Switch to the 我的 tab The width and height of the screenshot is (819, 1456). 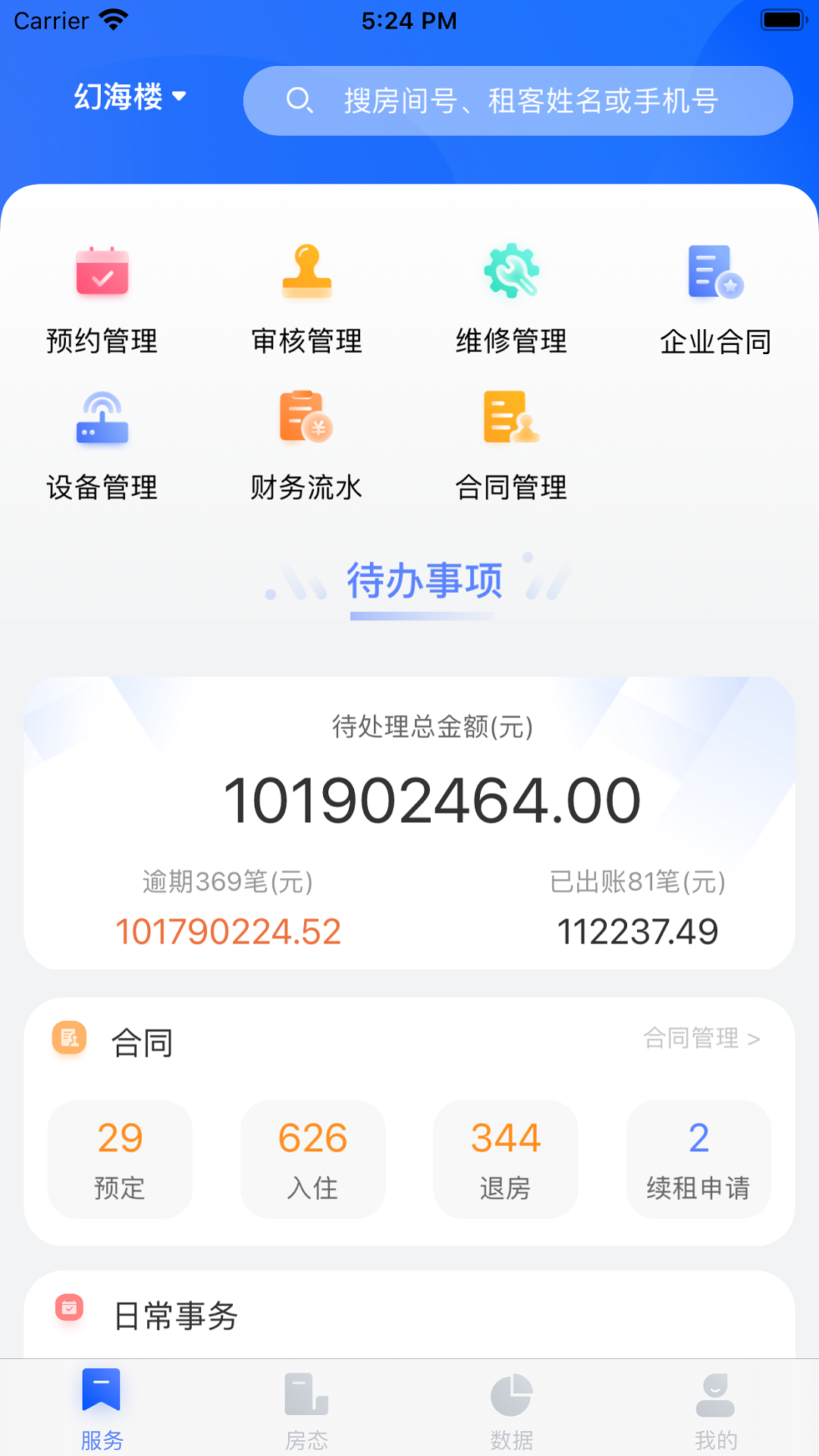[716, 1408]
